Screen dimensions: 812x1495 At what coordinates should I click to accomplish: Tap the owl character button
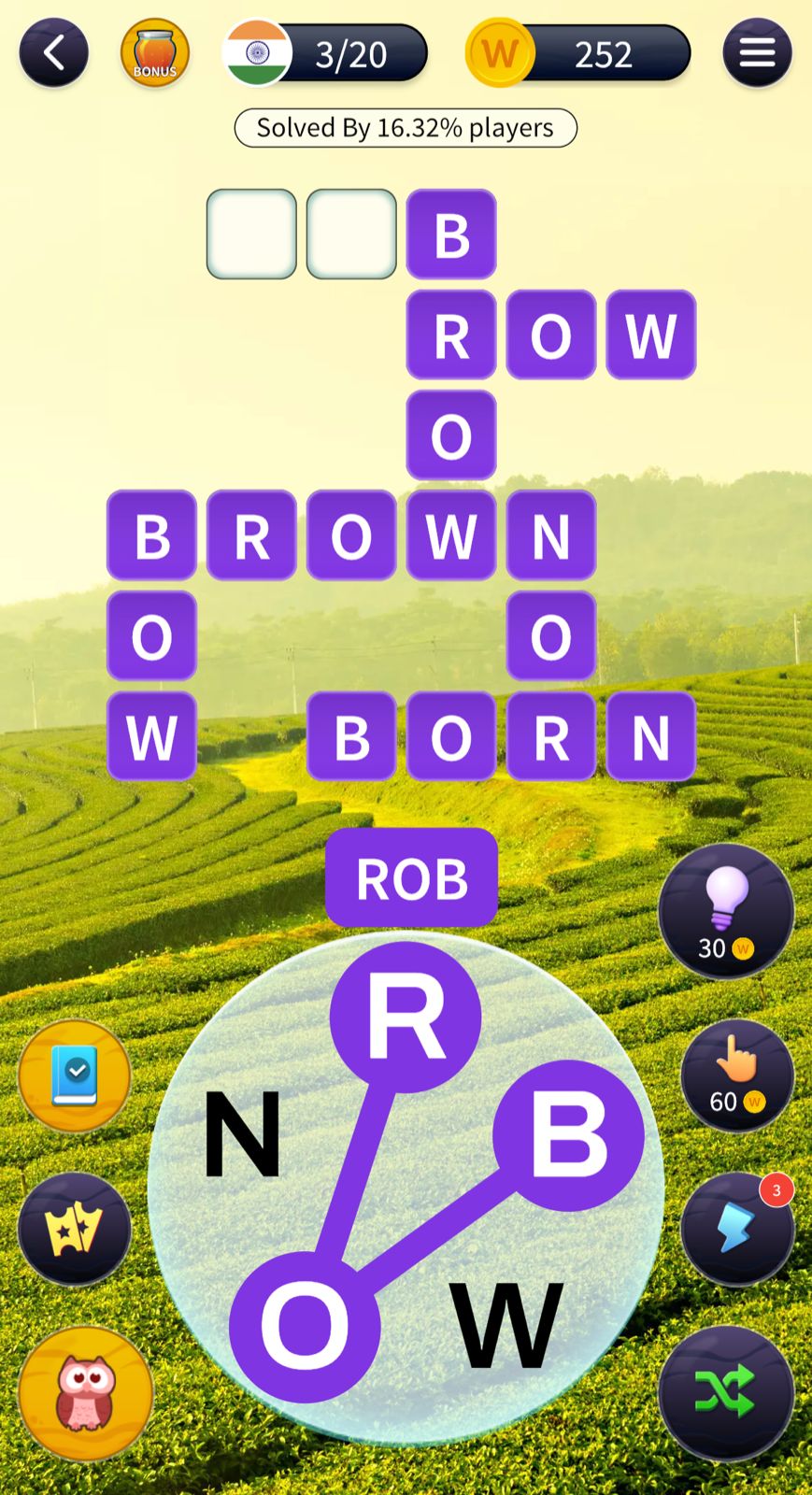click(x=86, y=1393)
